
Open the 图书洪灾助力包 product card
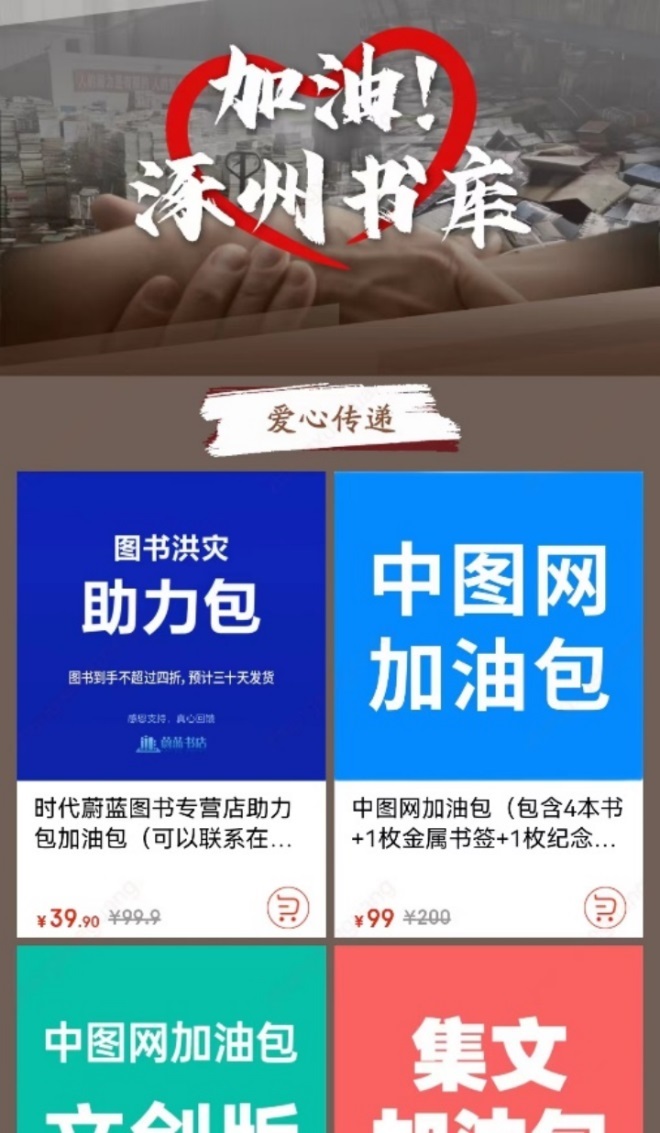(171, 626)
